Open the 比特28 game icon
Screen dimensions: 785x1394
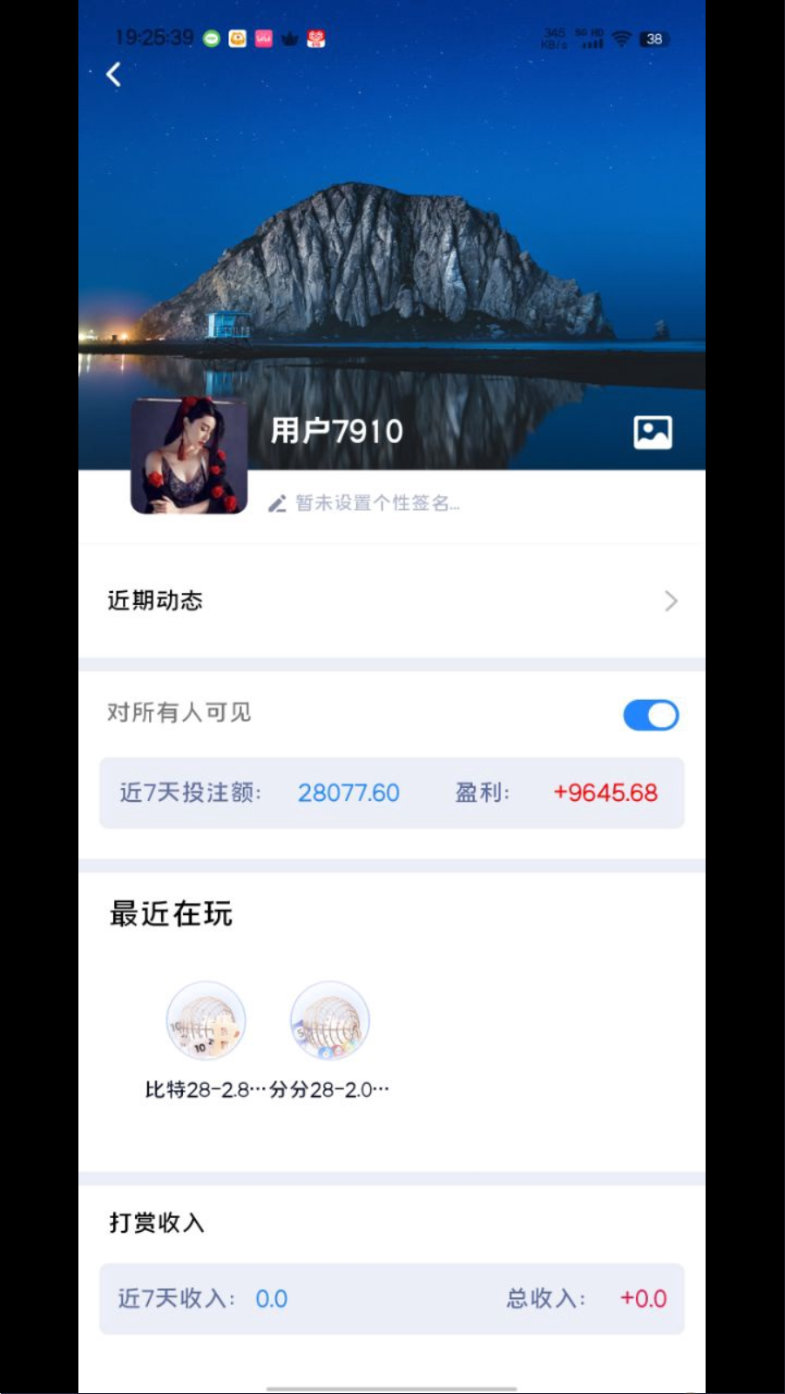pos(206,1021)
